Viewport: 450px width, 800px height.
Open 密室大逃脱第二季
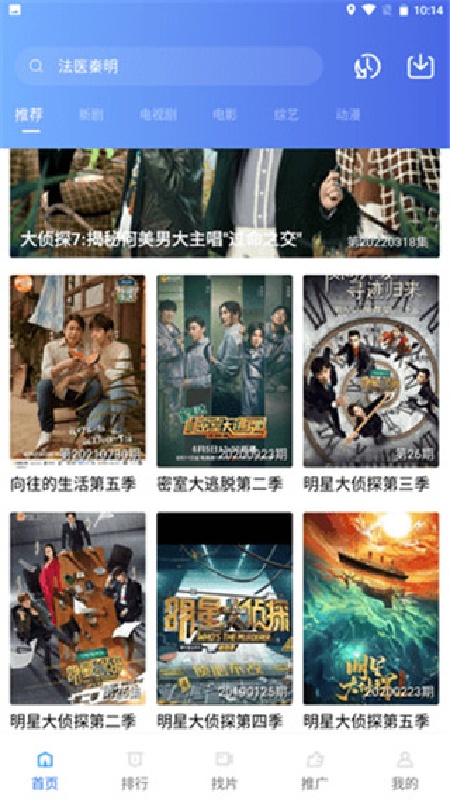[x=224, y=385]
